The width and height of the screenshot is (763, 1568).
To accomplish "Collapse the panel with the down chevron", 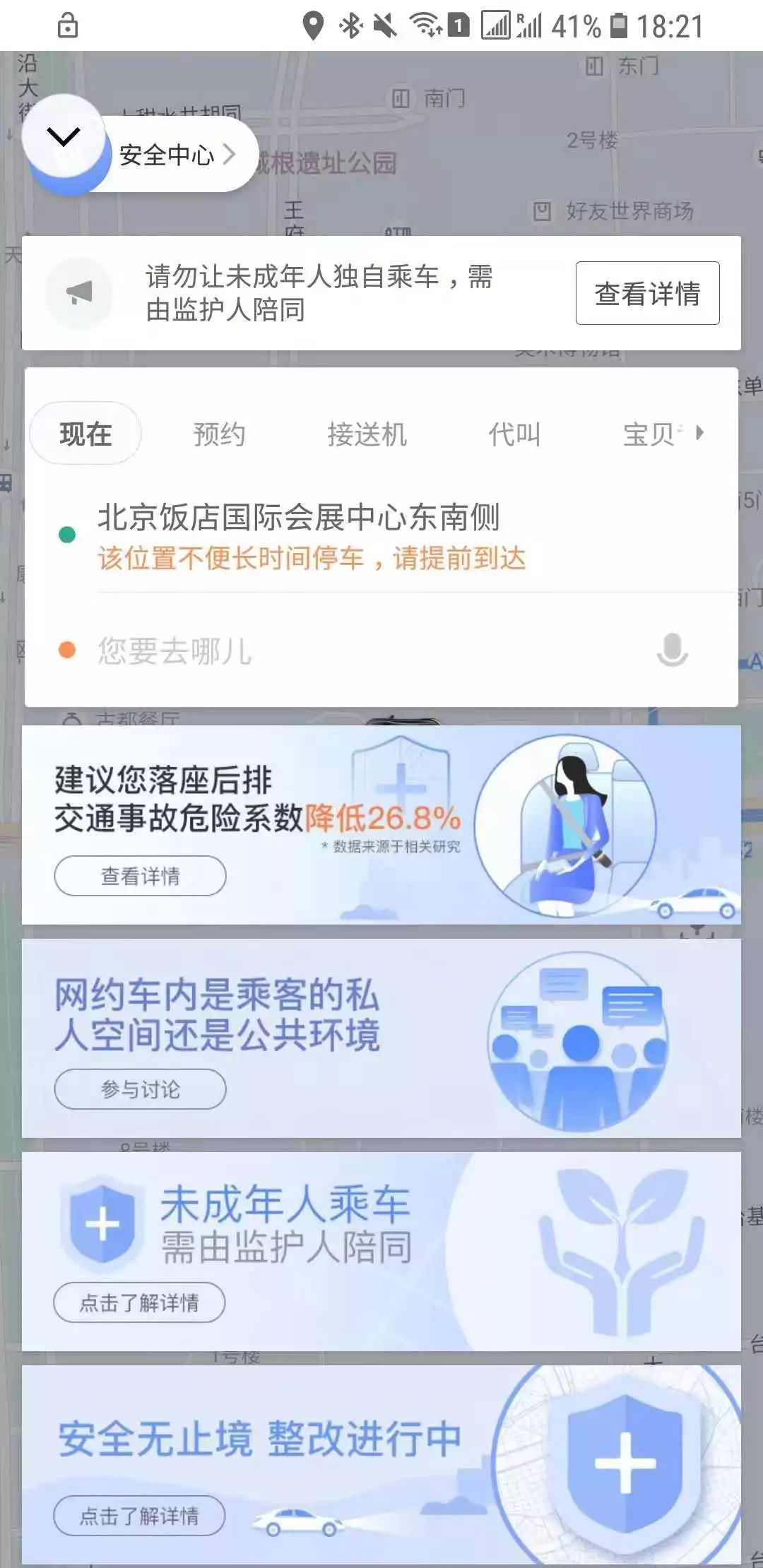I will click(x=64, y=136).
